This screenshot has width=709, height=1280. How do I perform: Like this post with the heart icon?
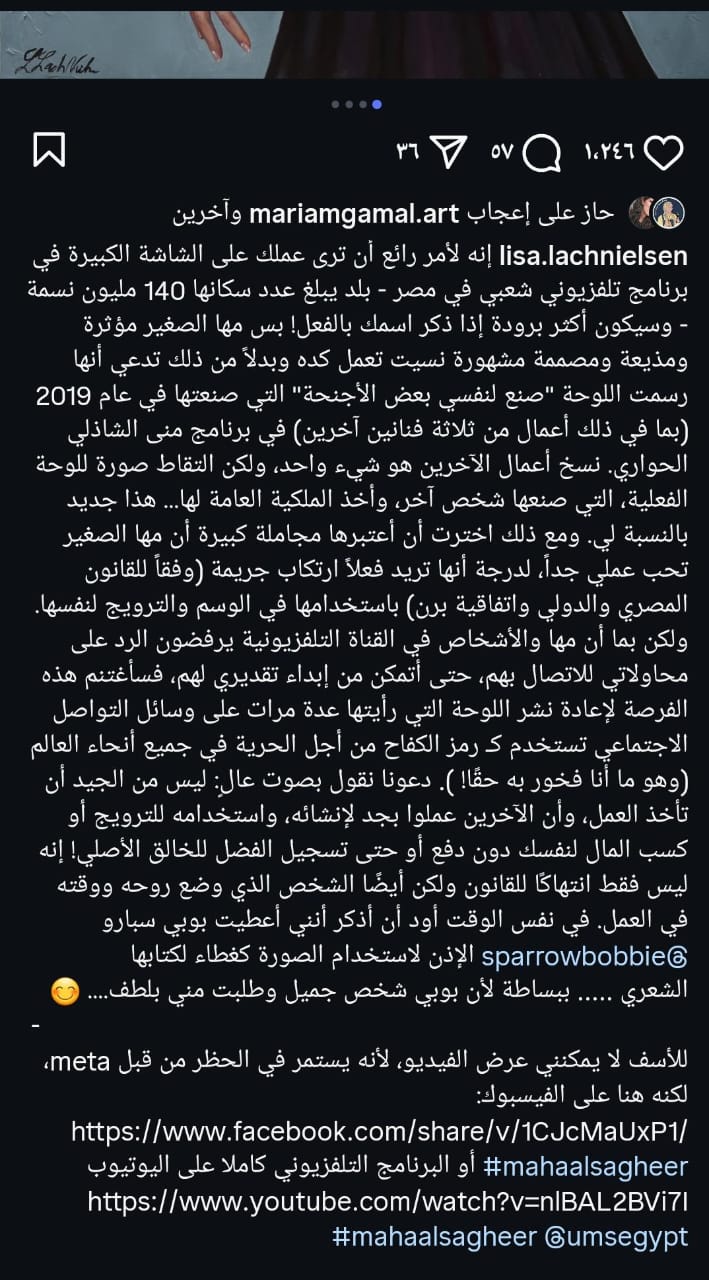pyautogui.click(x=662, y=153)
